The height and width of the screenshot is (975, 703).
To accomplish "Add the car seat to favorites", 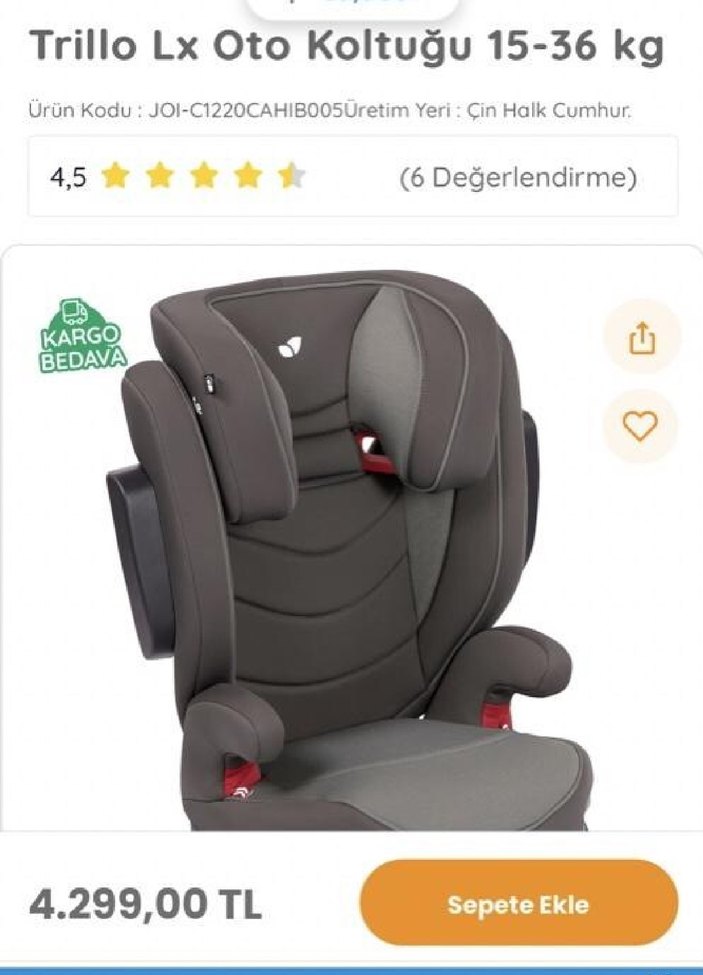I will coord(640,426).
